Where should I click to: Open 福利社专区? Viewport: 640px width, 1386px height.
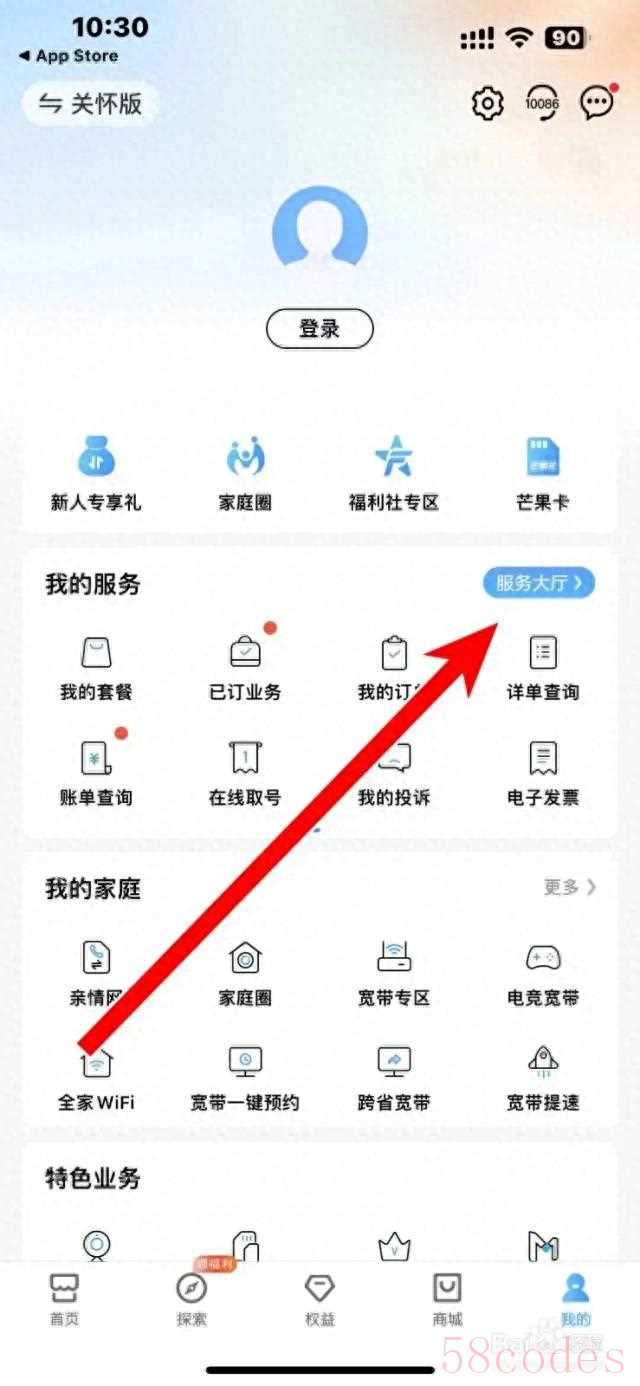coord(393,475)
